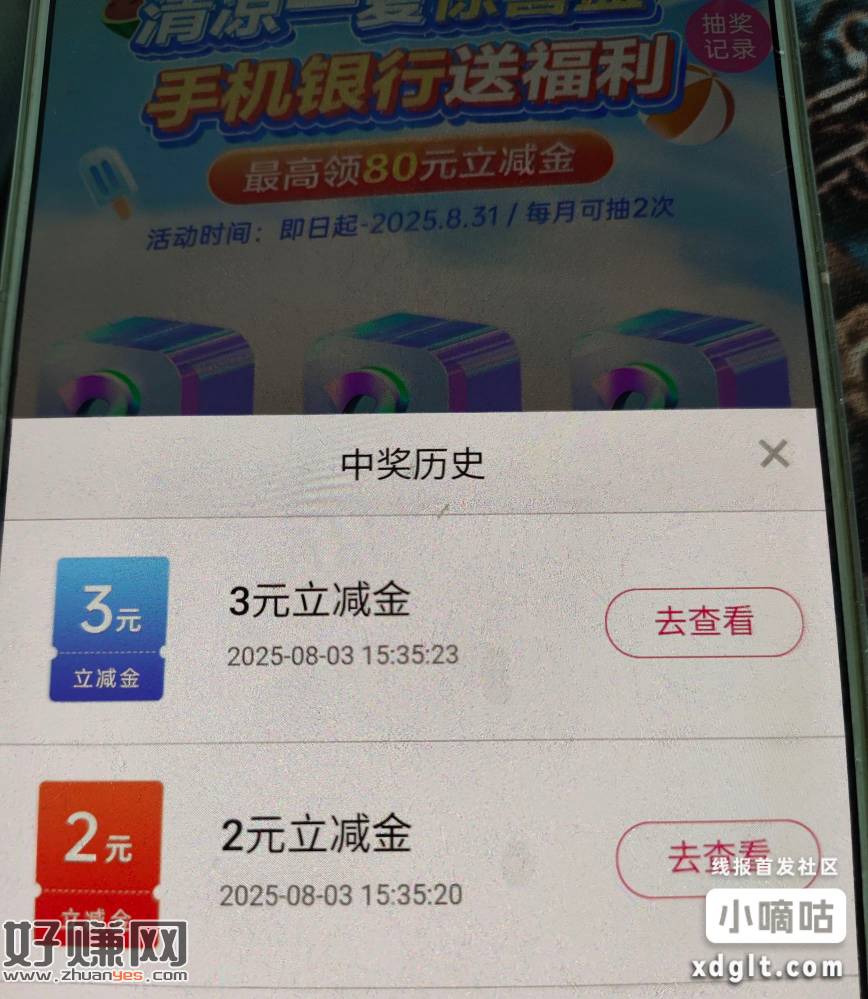Tap 去查看 for the 3元立减金 prize

pyautogui.click(x=704, y=621)
